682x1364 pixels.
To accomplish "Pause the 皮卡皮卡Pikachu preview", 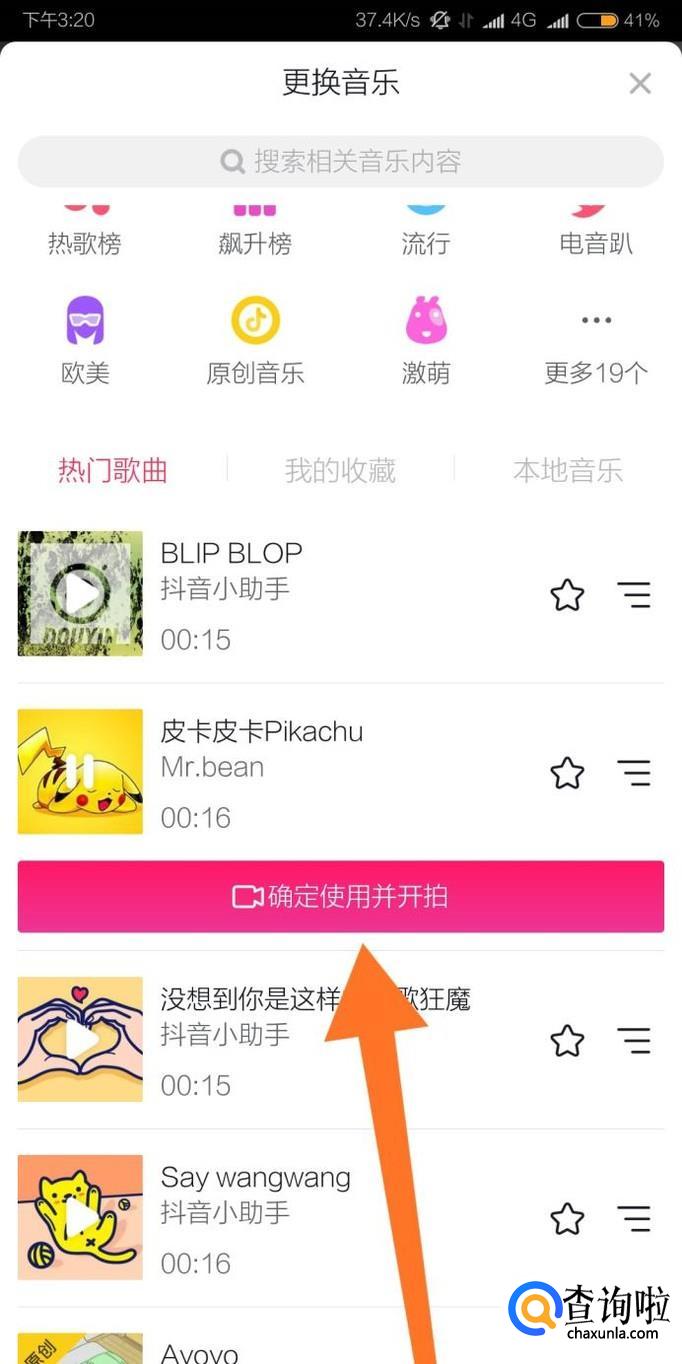I will click(80, 772).
